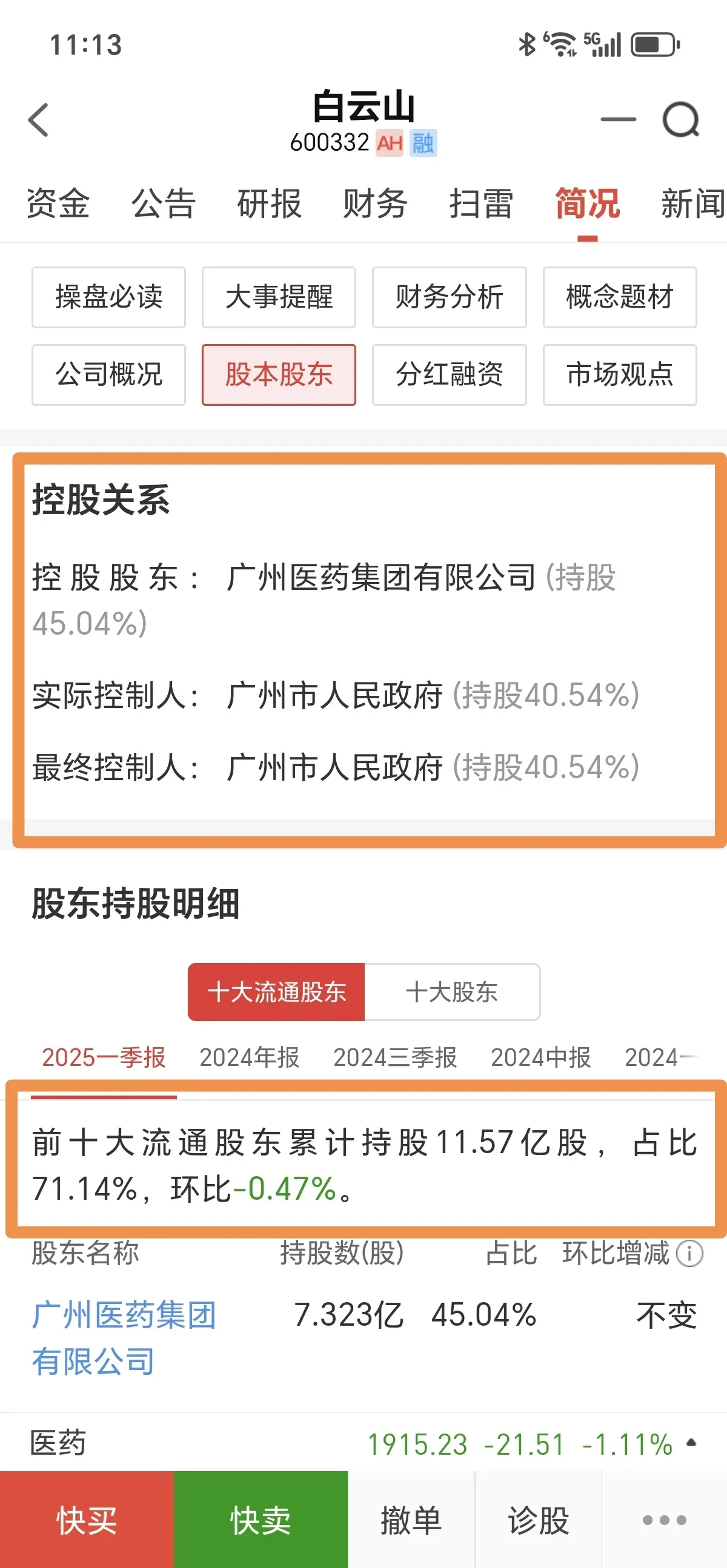Switch to the 十大股东 segment
The width and height of the screenshot is (727, 1568).
tap(452, 992)
